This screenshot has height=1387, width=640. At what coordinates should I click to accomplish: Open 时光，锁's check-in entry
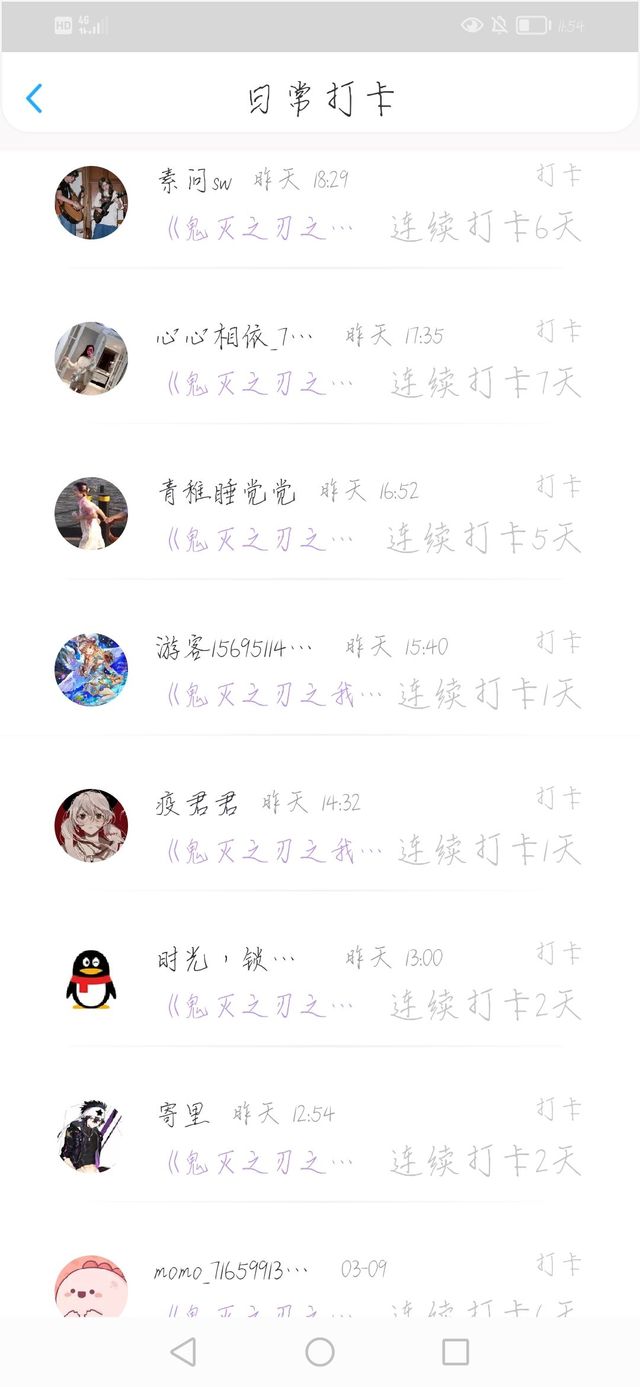[320, 980]
